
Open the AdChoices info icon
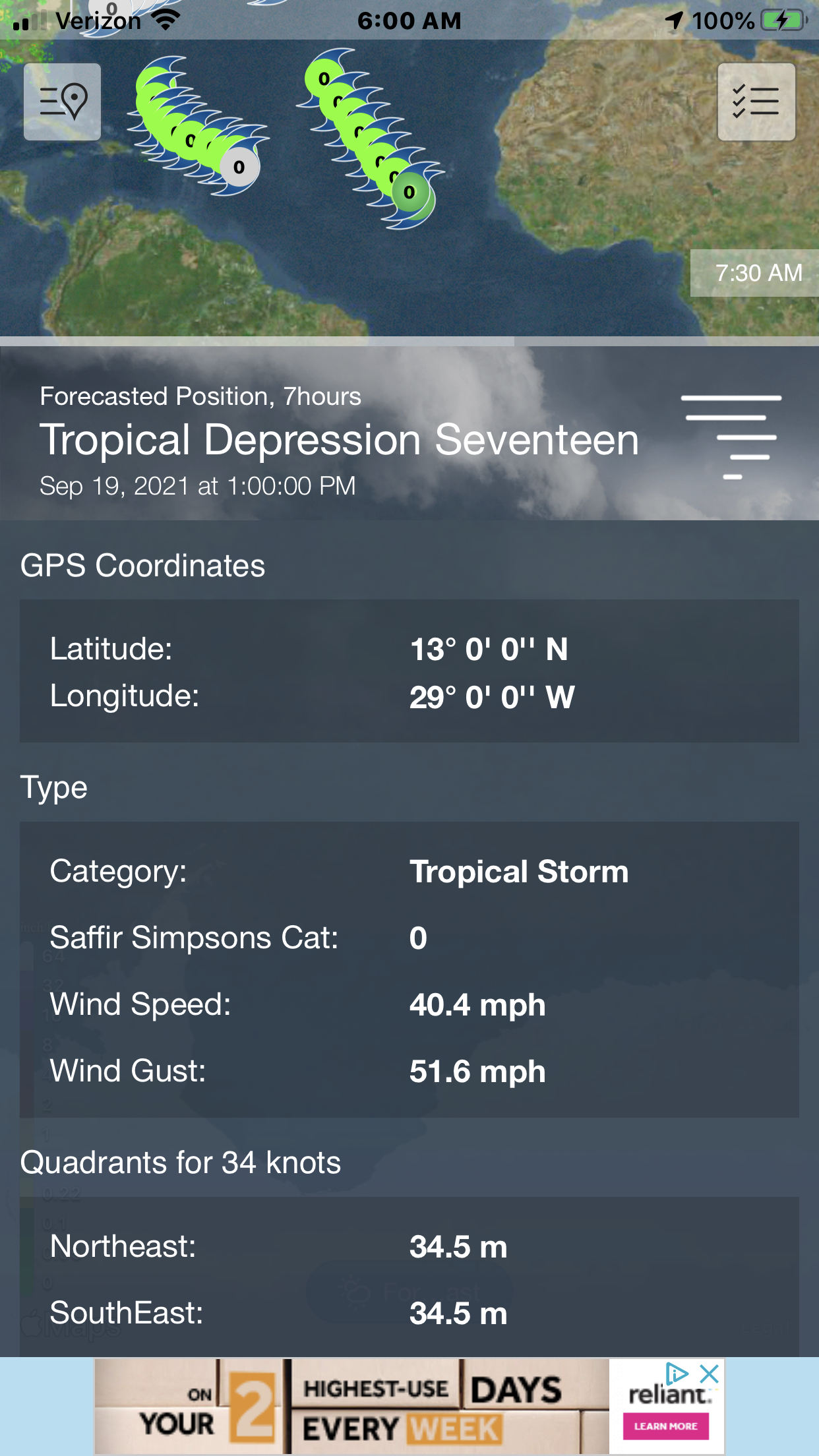coord(677,1374)
